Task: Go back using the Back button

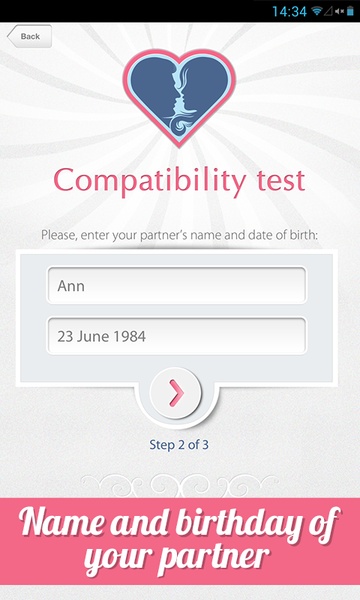Action: click(x=29, y=36)
